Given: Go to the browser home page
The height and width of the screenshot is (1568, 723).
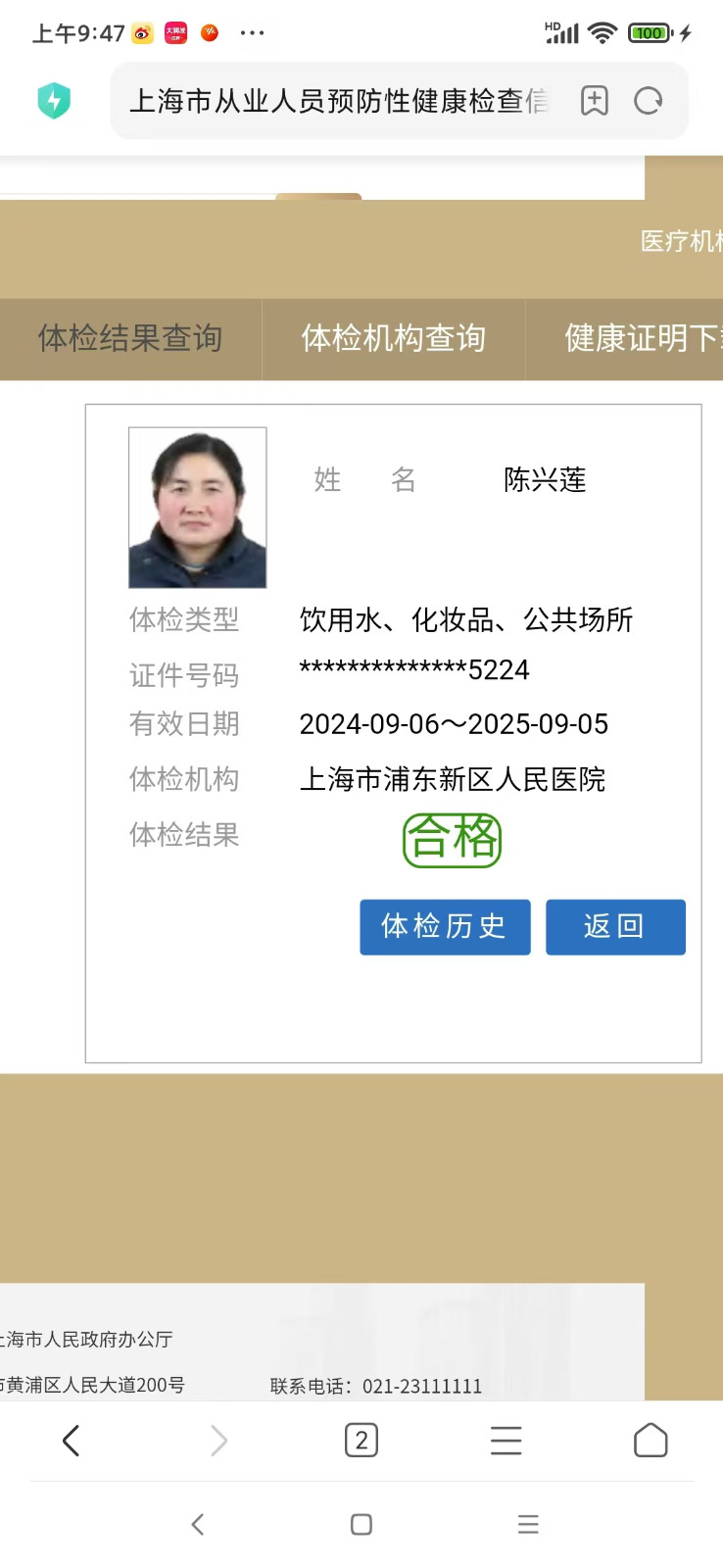Looking at the screenshot, I should (x=651, y=1441).
